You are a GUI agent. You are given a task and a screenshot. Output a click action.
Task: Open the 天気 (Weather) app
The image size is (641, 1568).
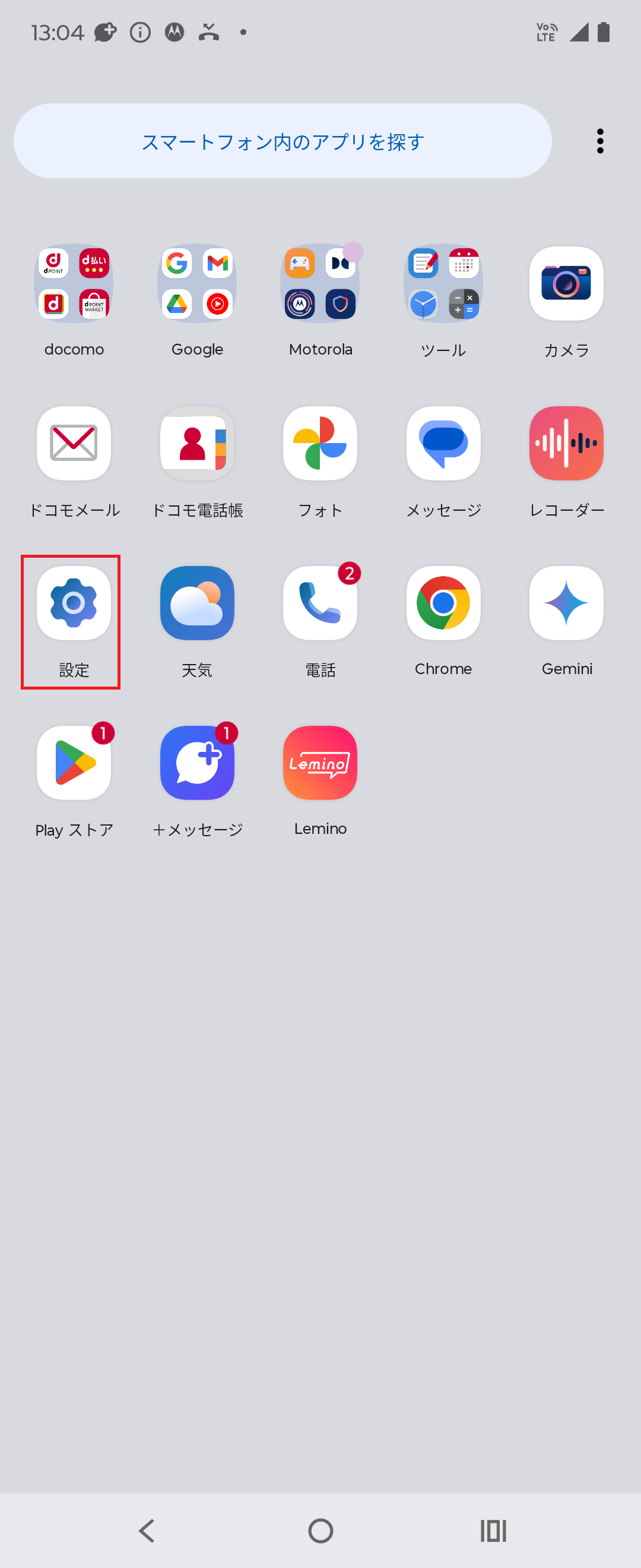[197, 603]
